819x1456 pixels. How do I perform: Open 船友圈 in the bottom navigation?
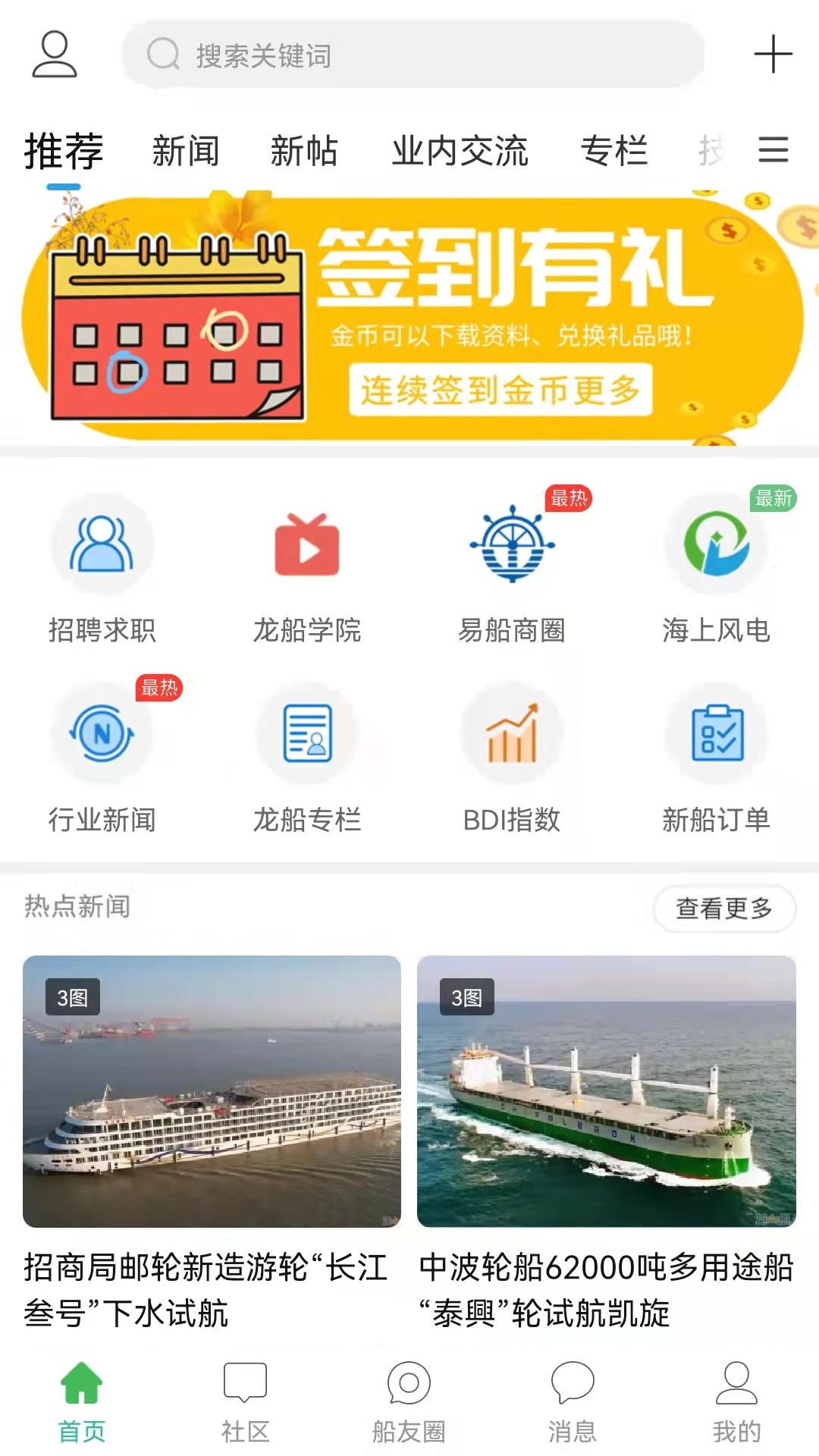(x=409, y=1403)
